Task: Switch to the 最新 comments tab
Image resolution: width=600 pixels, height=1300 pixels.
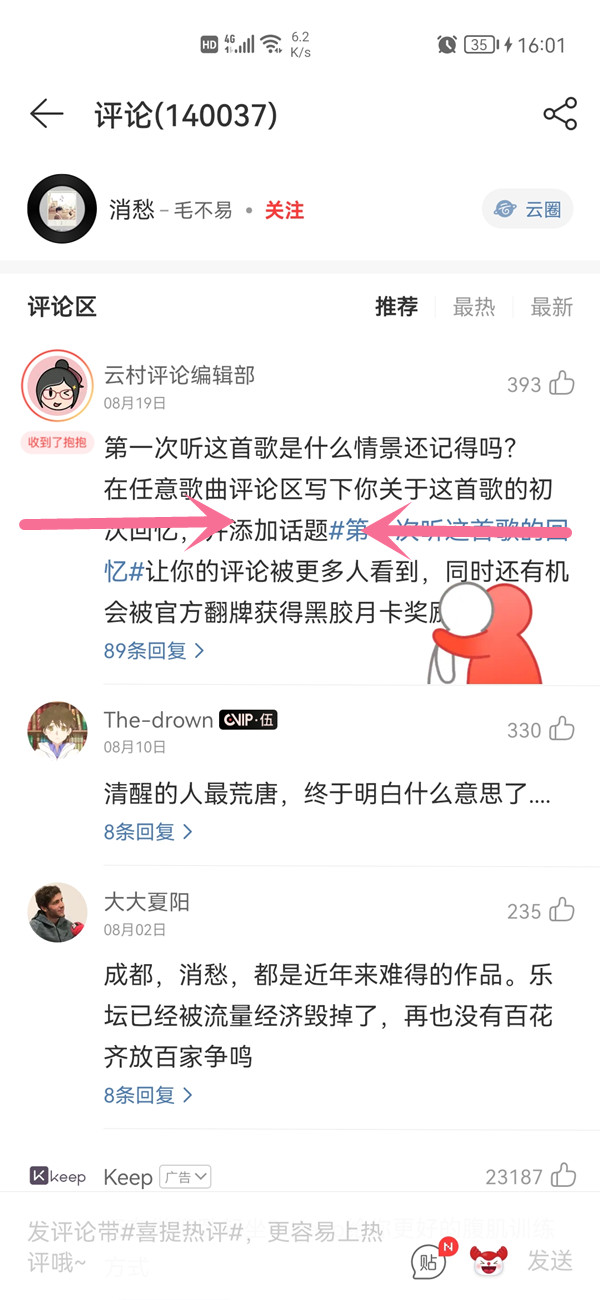Action: coord(551,307)
